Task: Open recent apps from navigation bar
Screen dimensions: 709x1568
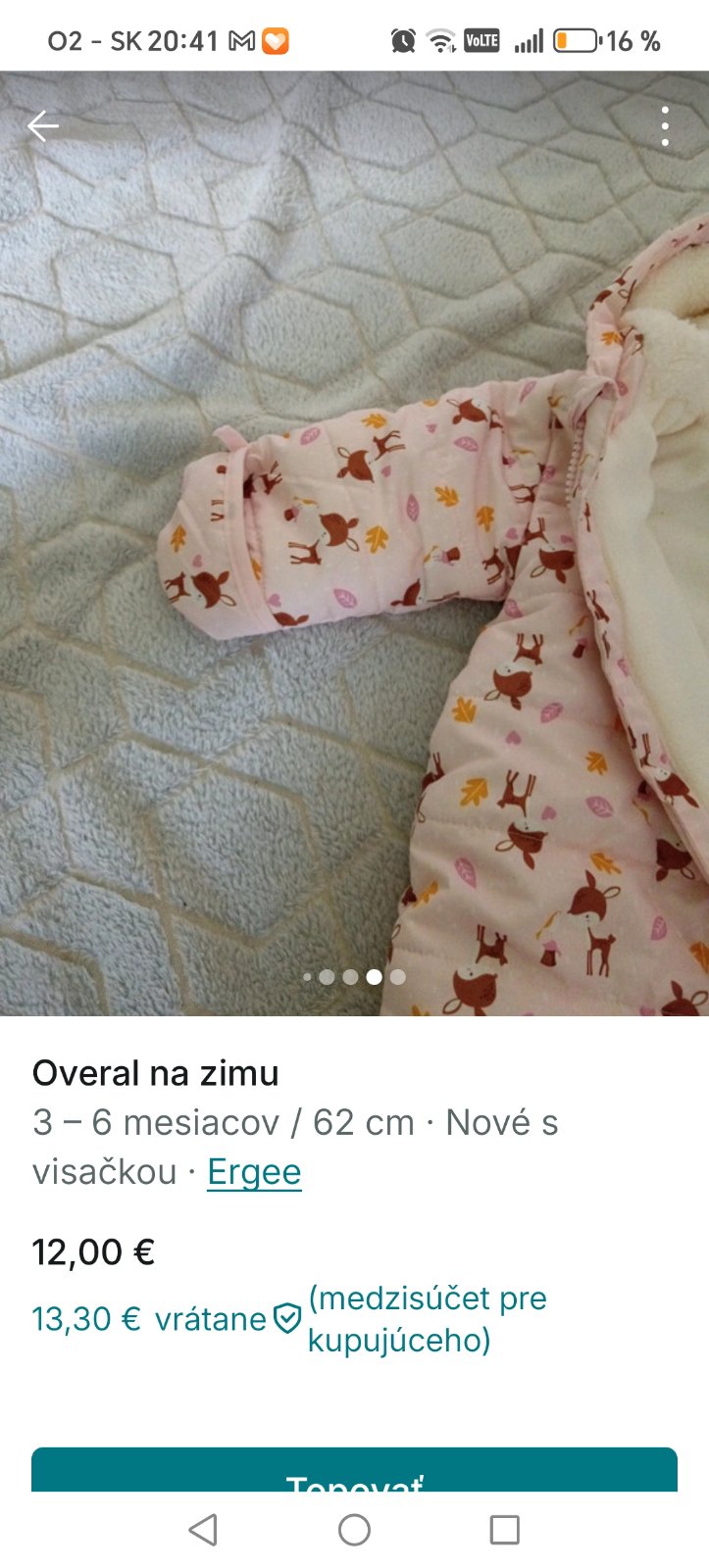Action: 504,1530
